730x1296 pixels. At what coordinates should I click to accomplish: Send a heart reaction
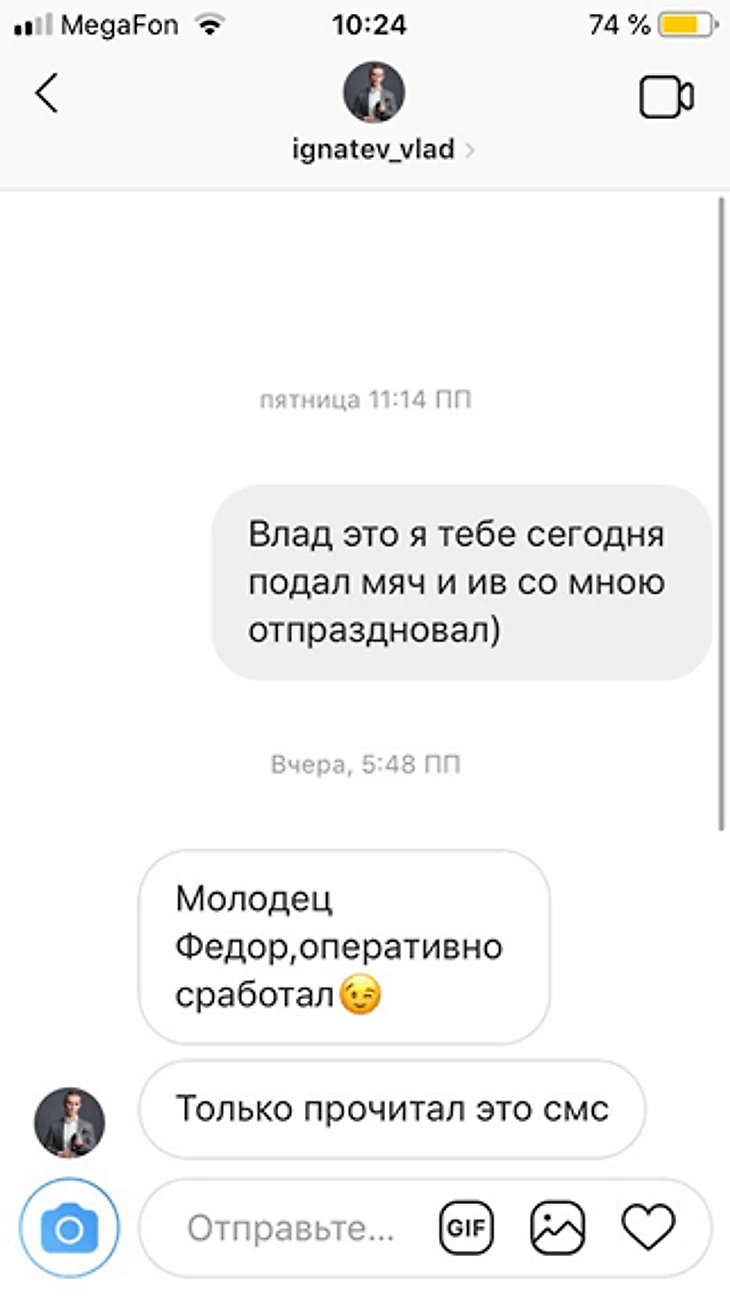[649, 1226]
